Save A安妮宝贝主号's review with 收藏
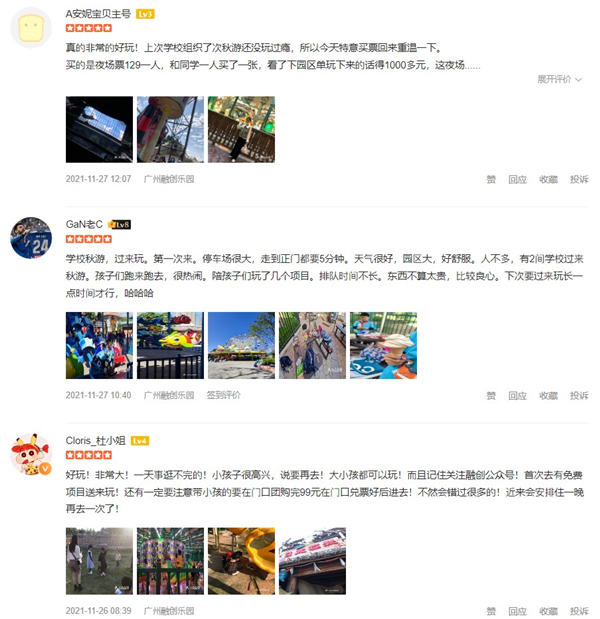This screenshot has width=600, height=619. [x=548, y=179]
